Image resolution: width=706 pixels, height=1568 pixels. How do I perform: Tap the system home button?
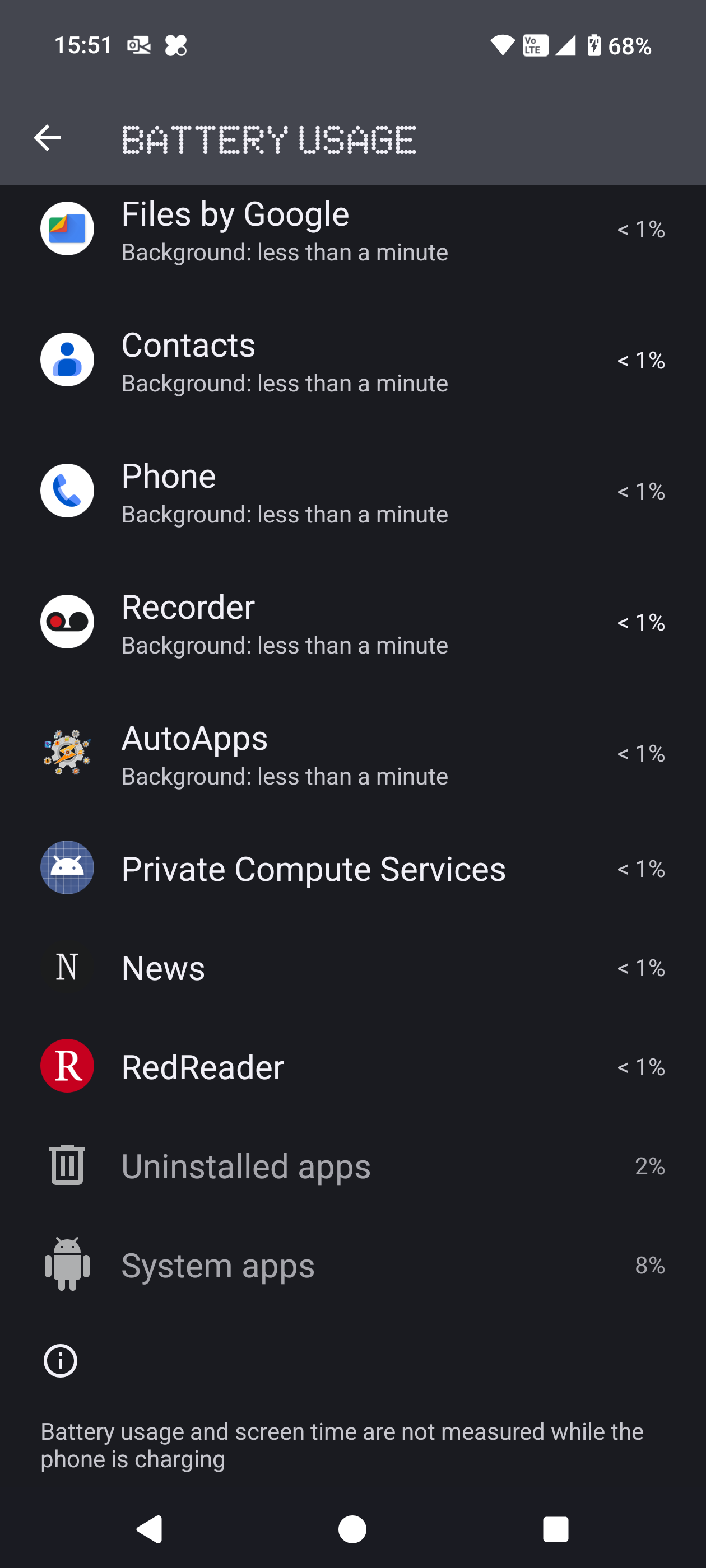point(352,1528)
